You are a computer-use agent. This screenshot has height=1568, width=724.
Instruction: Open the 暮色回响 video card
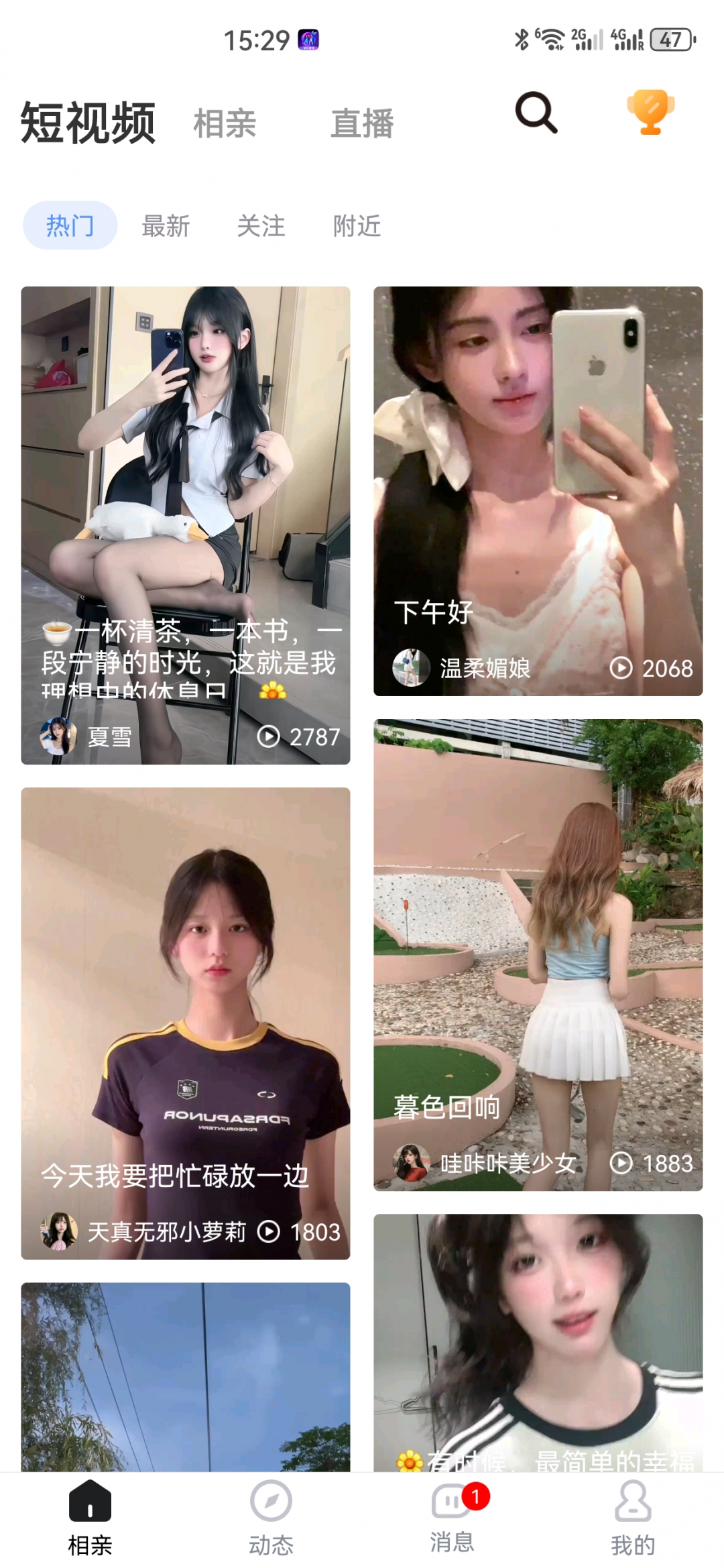(538, 939)
